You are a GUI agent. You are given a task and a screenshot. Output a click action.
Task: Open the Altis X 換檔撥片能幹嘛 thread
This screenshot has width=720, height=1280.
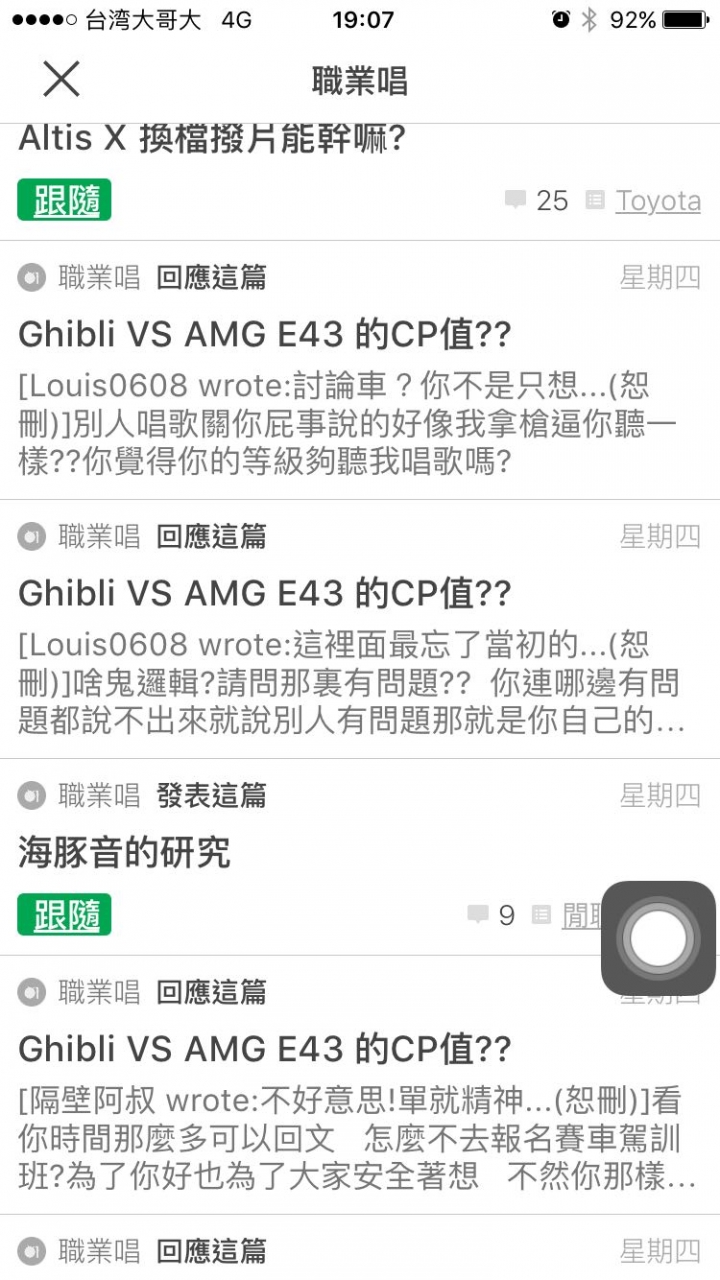pyautogui.click(x=211, y=138)
